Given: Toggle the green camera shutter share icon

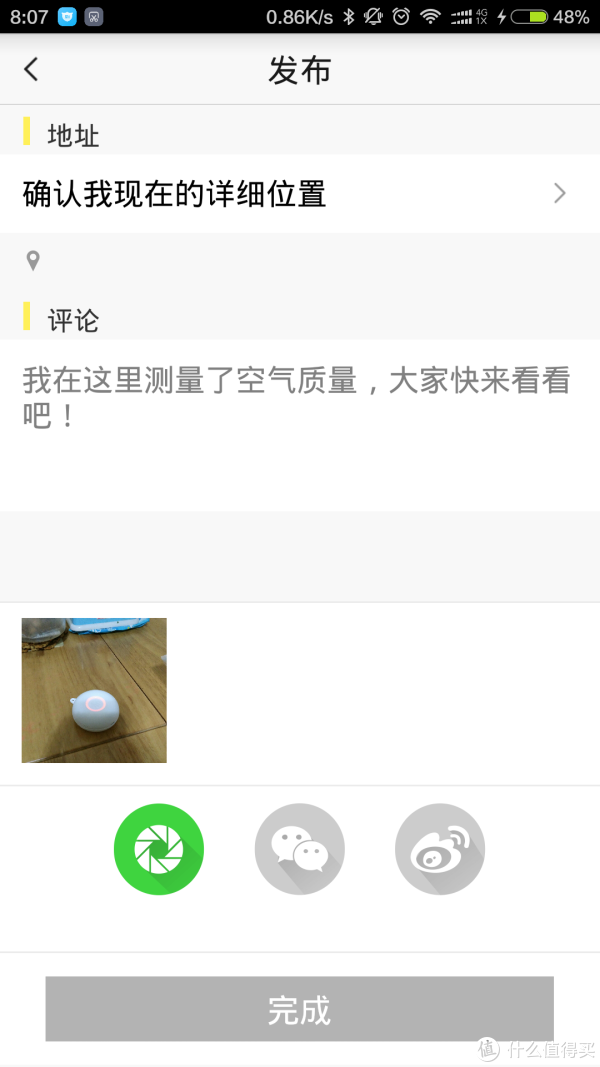Looking at the screenshot, I should click(x=159, y=849).
